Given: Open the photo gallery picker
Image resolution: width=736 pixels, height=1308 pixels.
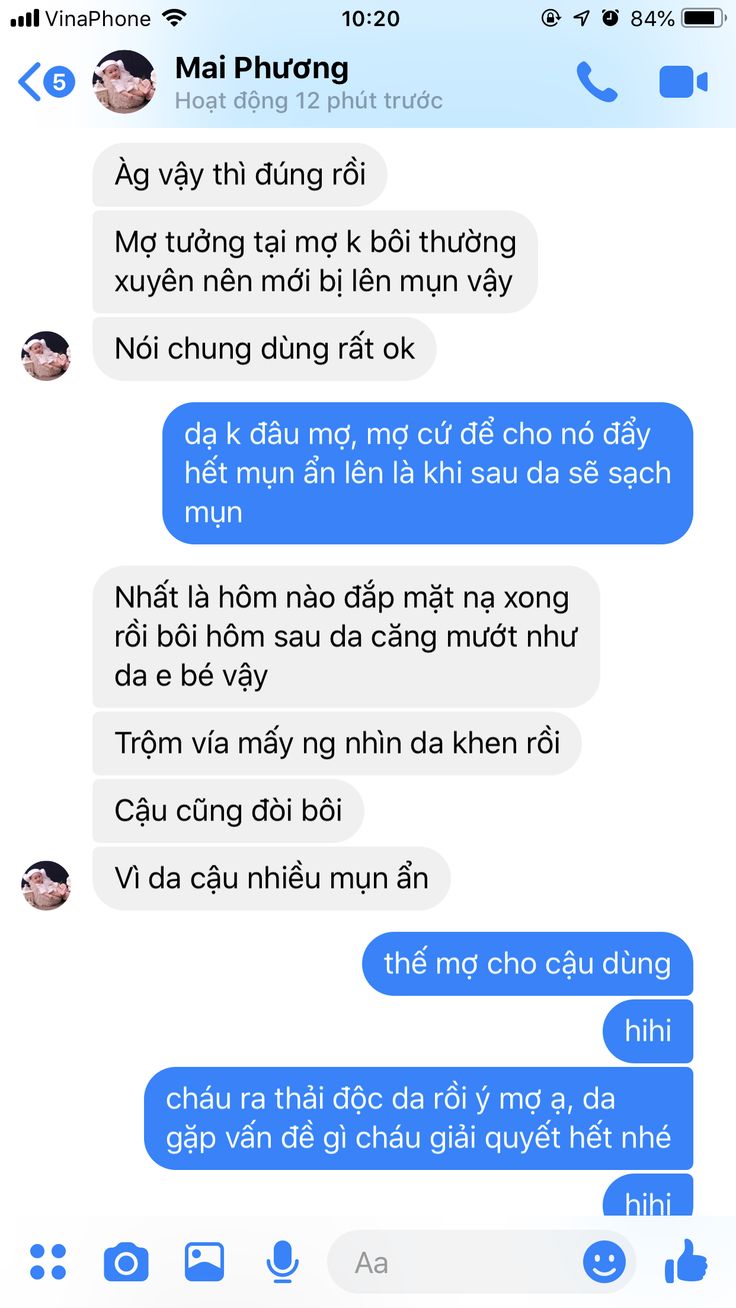Looking at the screenshot, I should pyautogui.click(x=204, y=1262).
